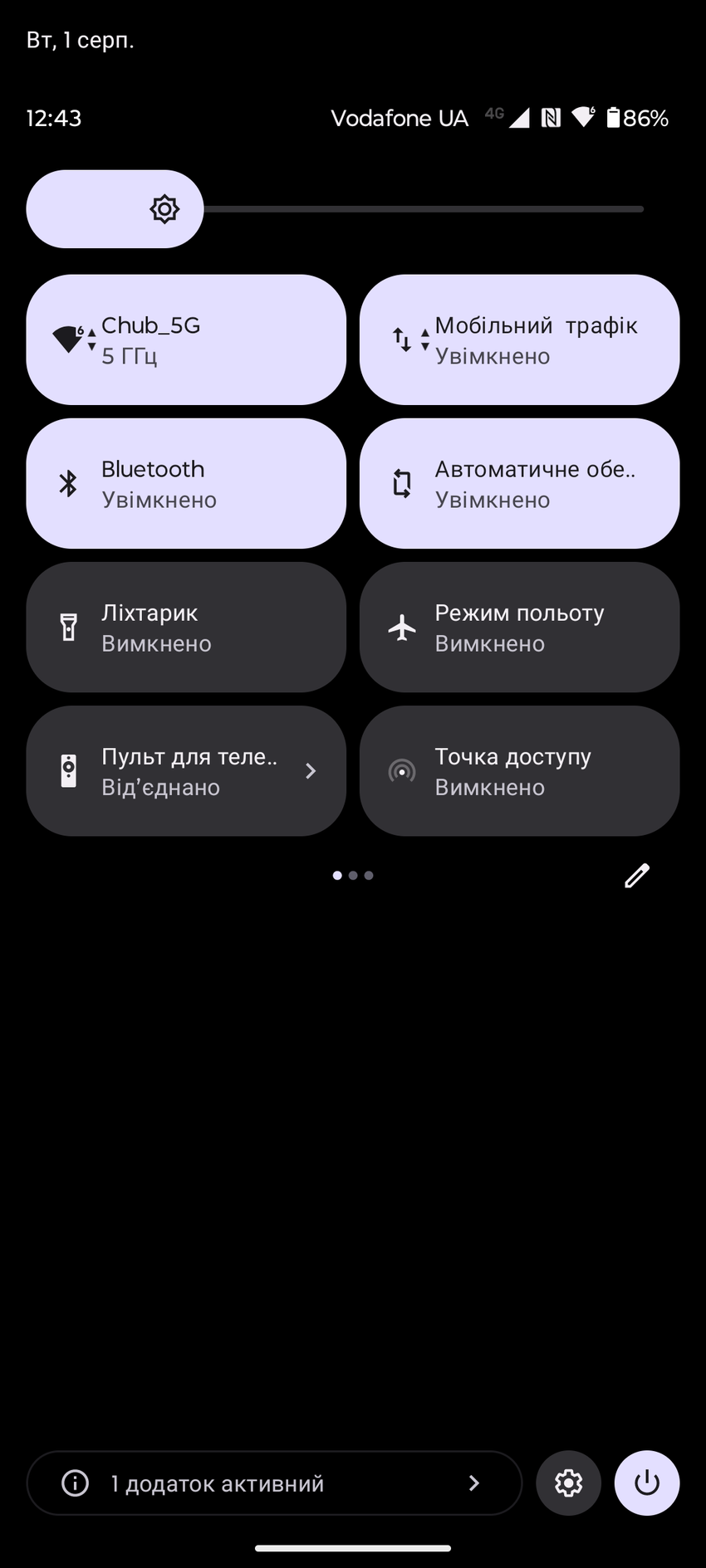Edit quick settings with the pencil icon
This screenshot has height=1568, width=706.
637,875
